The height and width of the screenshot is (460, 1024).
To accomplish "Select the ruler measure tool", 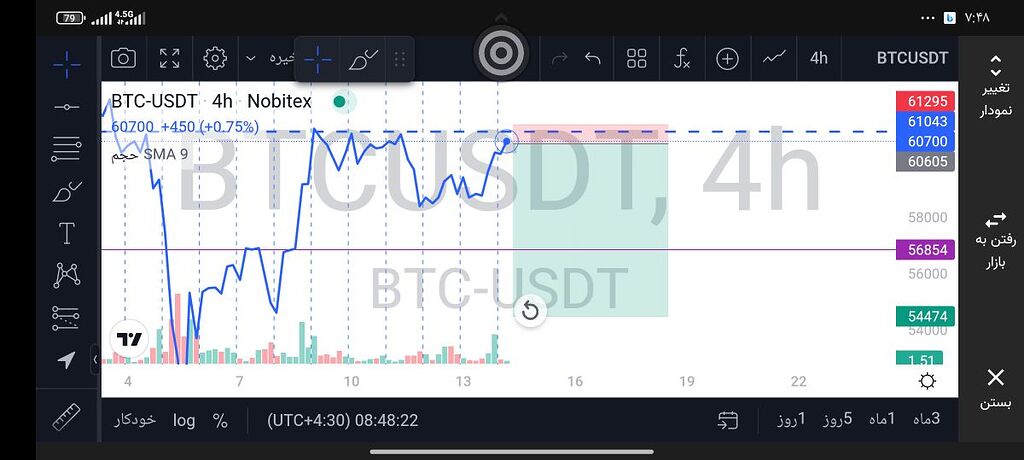I will 67,416.
